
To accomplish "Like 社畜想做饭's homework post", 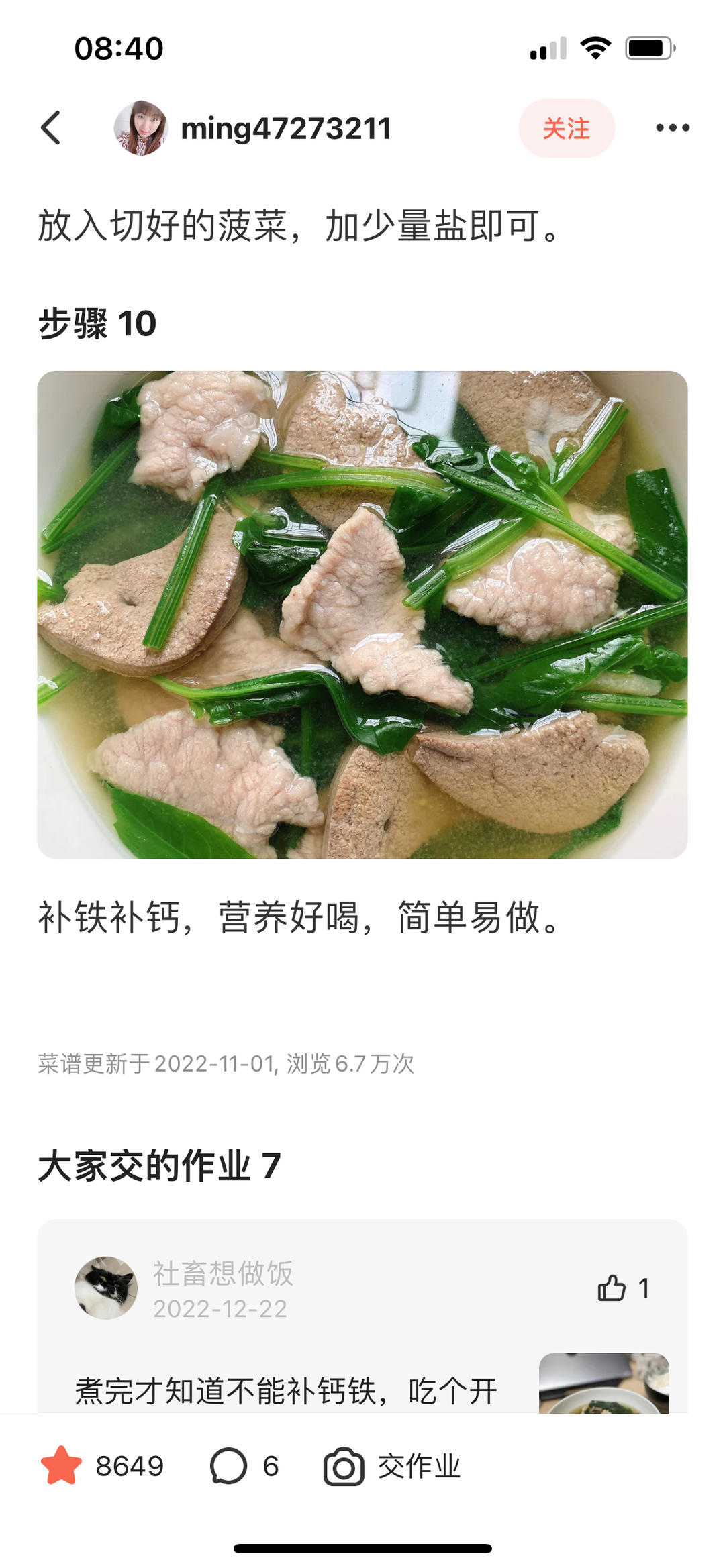I will click(x=612, y=1288).
